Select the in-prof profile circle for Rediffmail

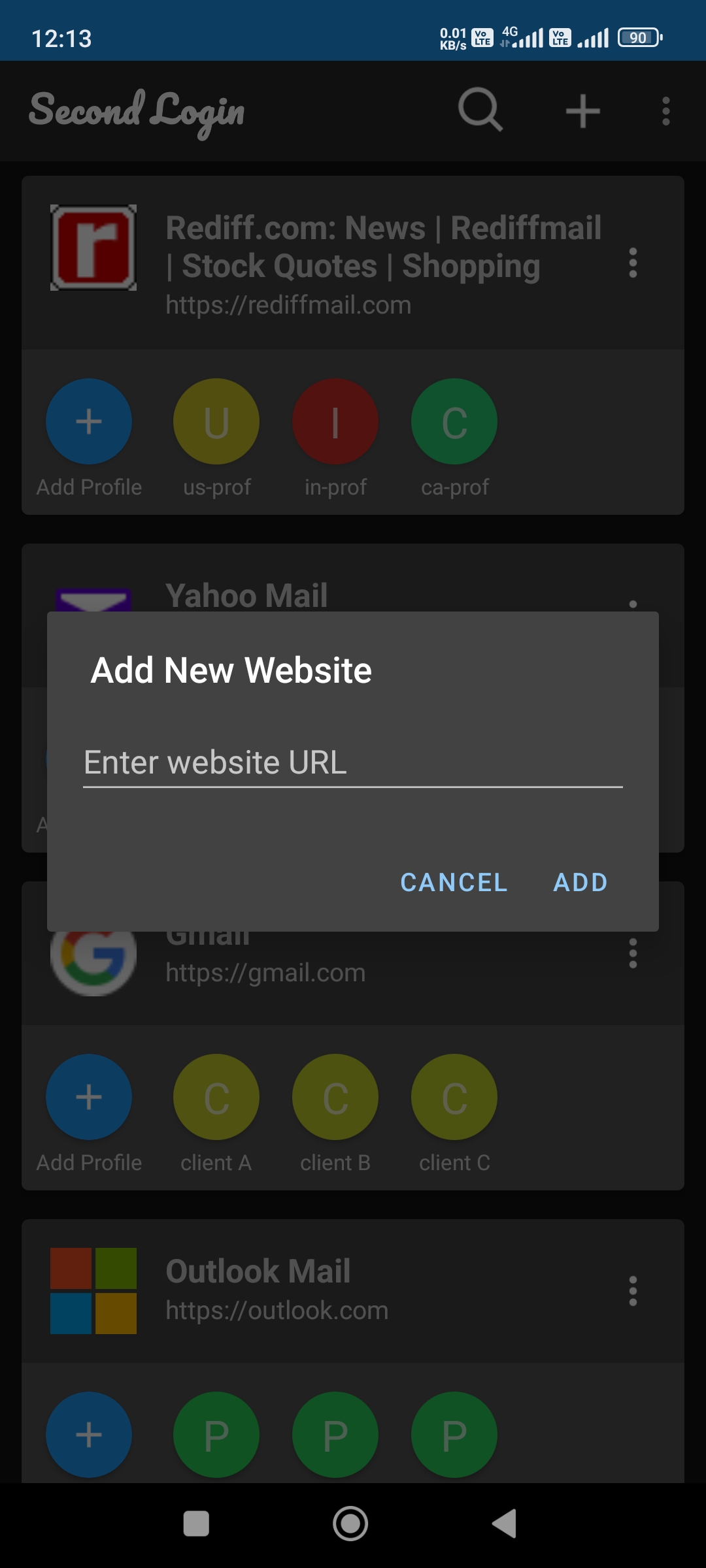(x=335, y=421)
